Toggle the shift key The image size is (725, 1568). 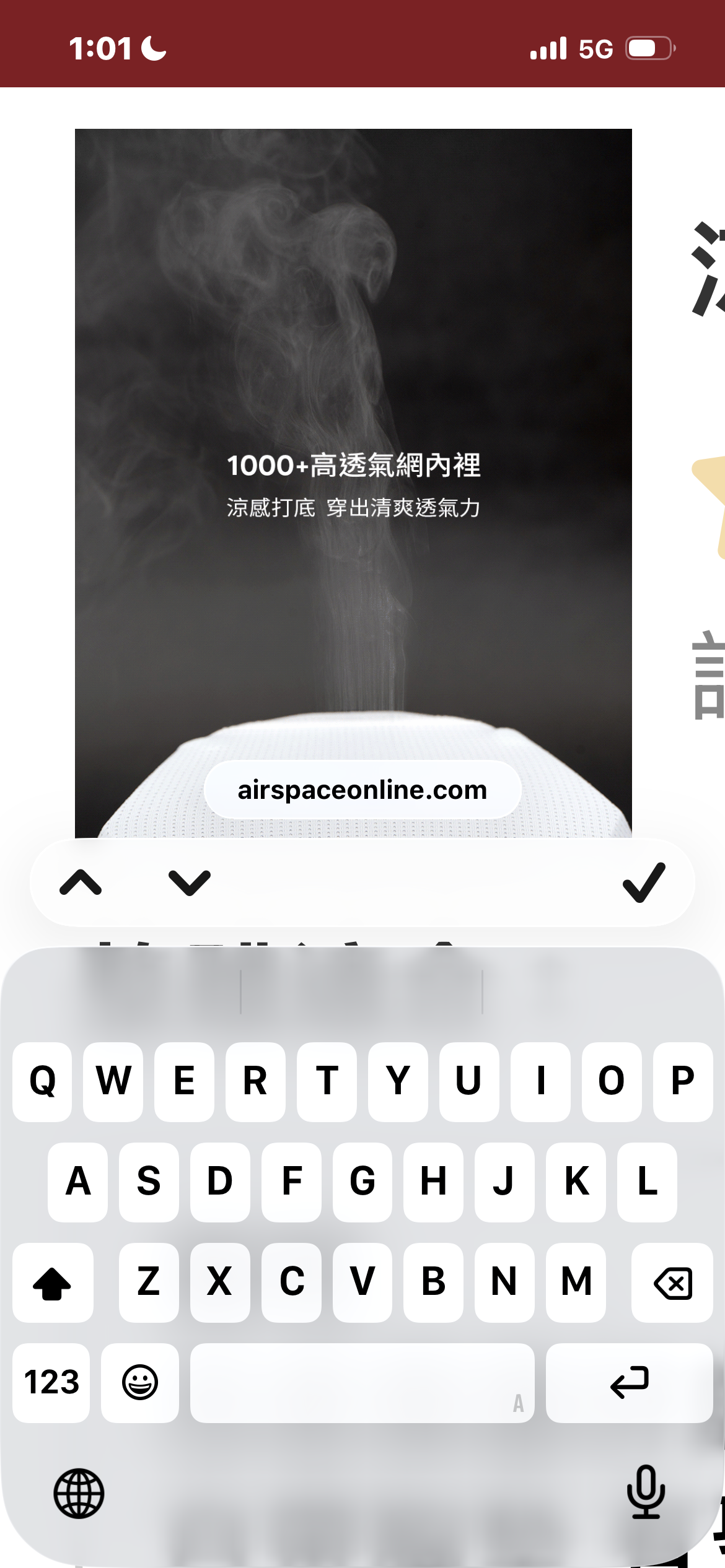[x=53, y=1283]
